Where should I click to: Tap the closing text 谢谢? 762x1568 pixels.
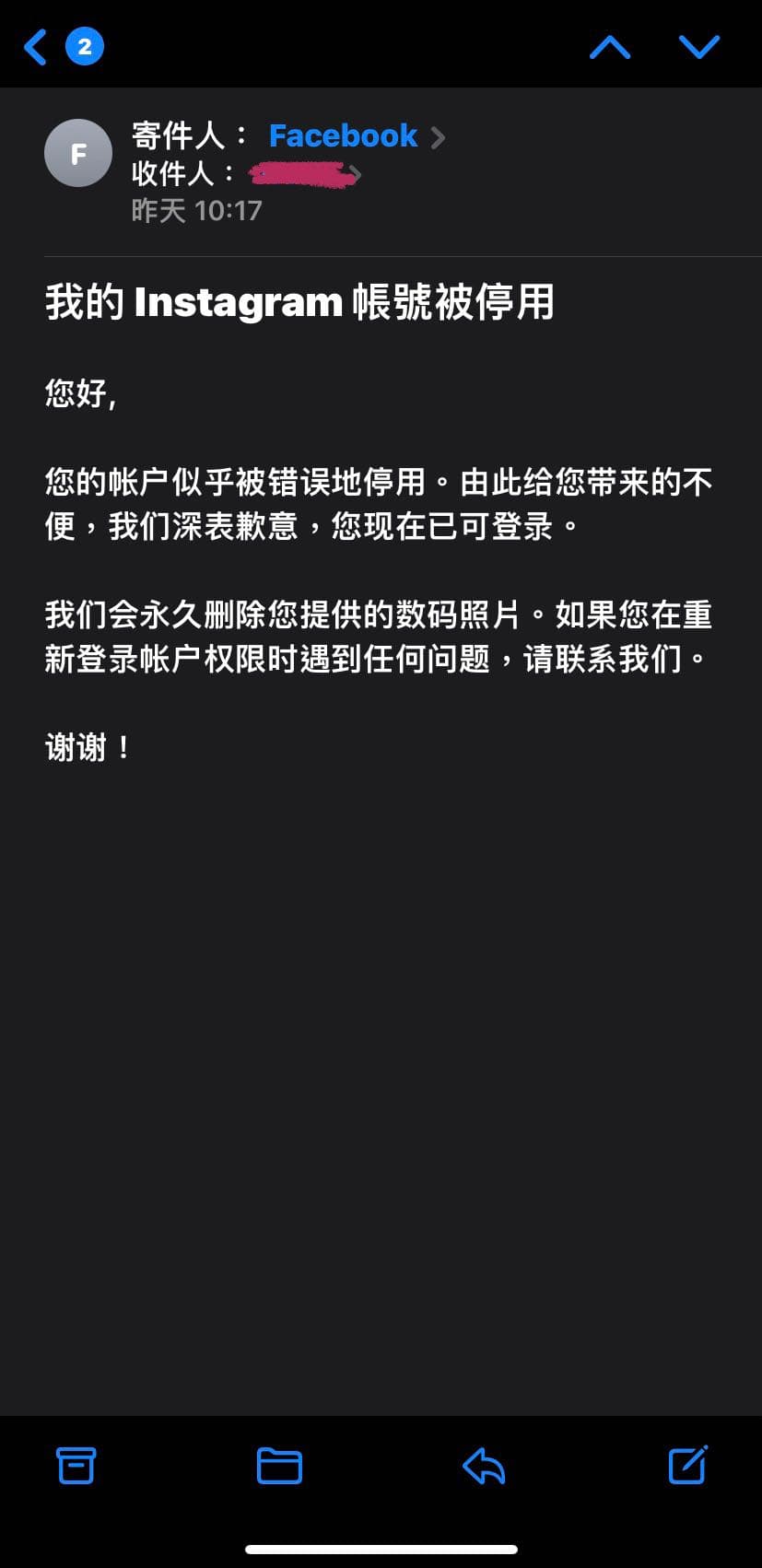click(x=86, y=748)
